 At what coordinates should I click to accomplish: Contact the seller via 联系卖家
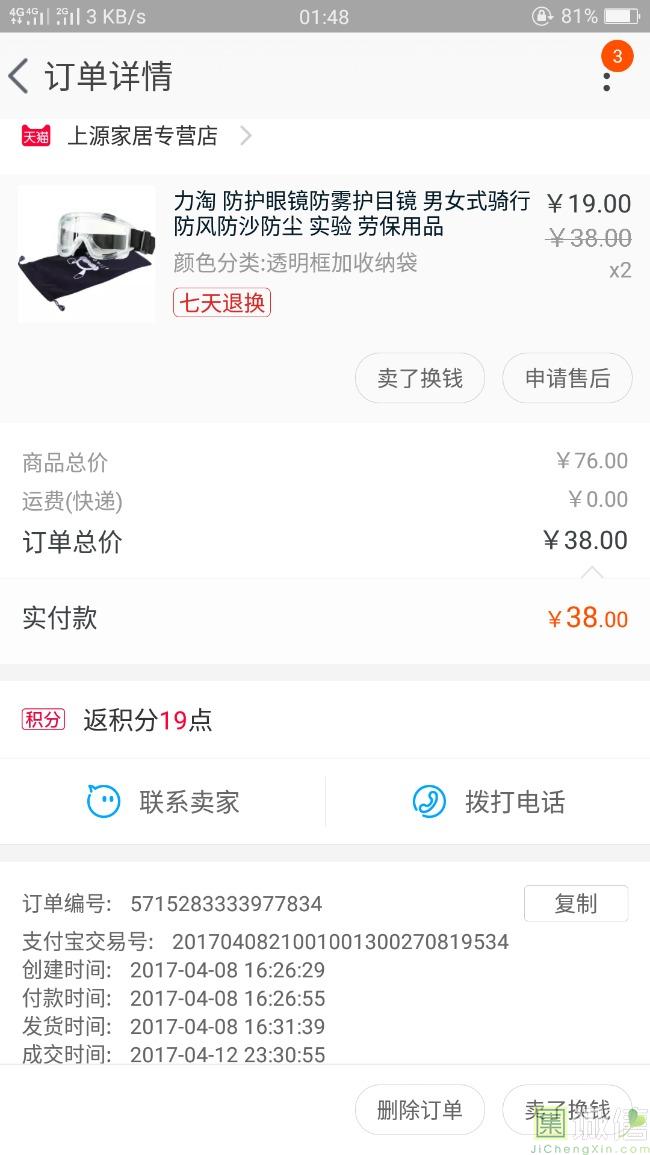click(163, 801)
